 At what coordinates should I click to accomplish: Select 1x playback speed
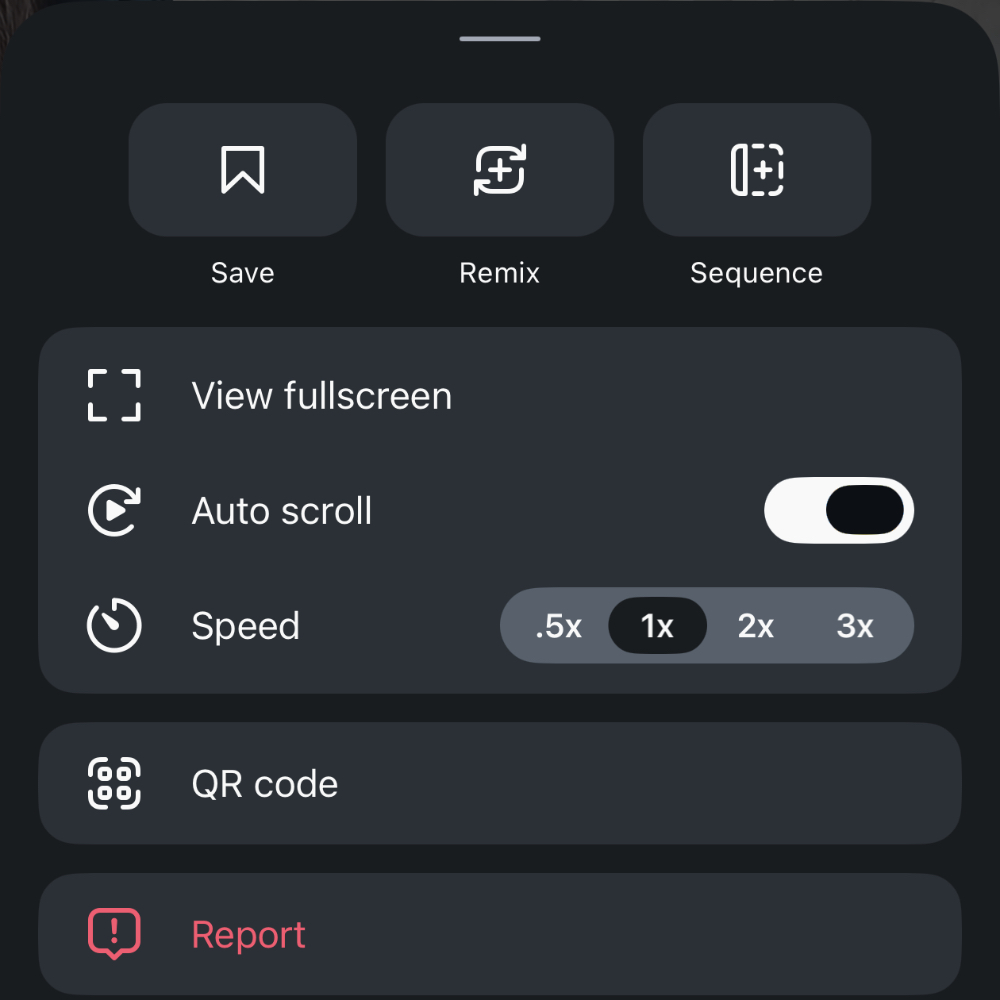(657, 626)
